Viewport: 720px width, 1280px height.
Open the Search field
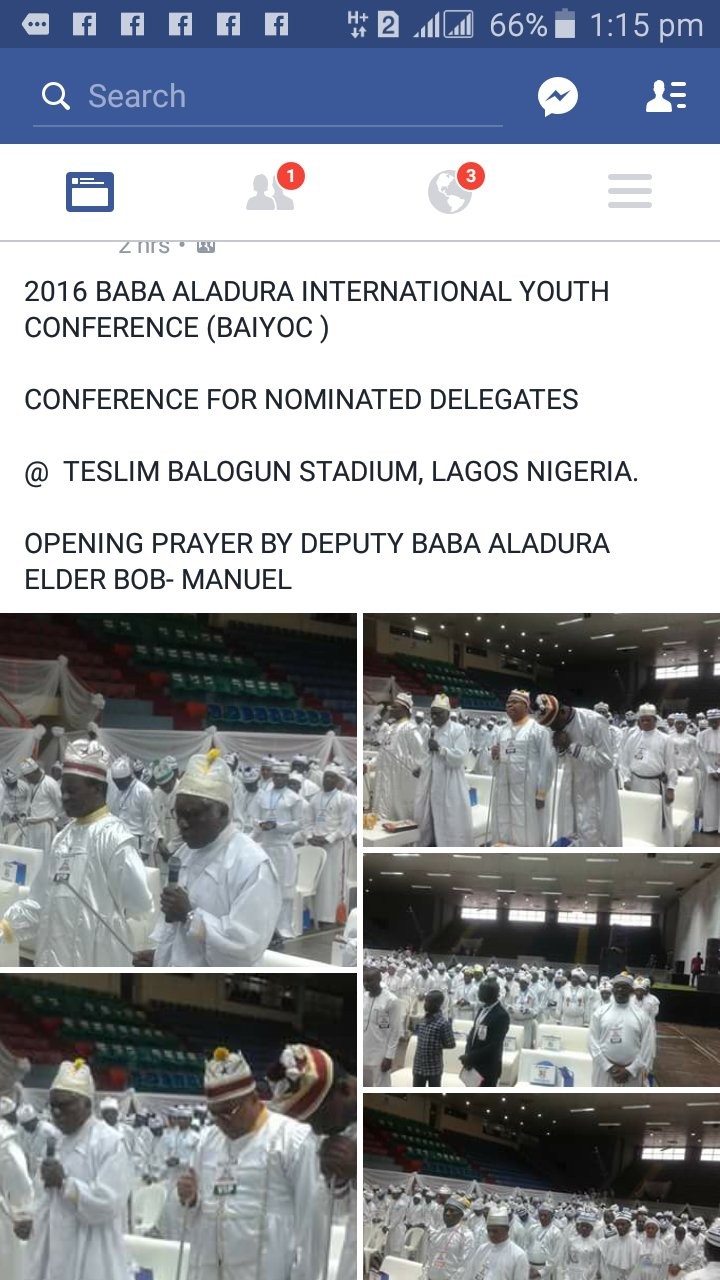point(268,97)
